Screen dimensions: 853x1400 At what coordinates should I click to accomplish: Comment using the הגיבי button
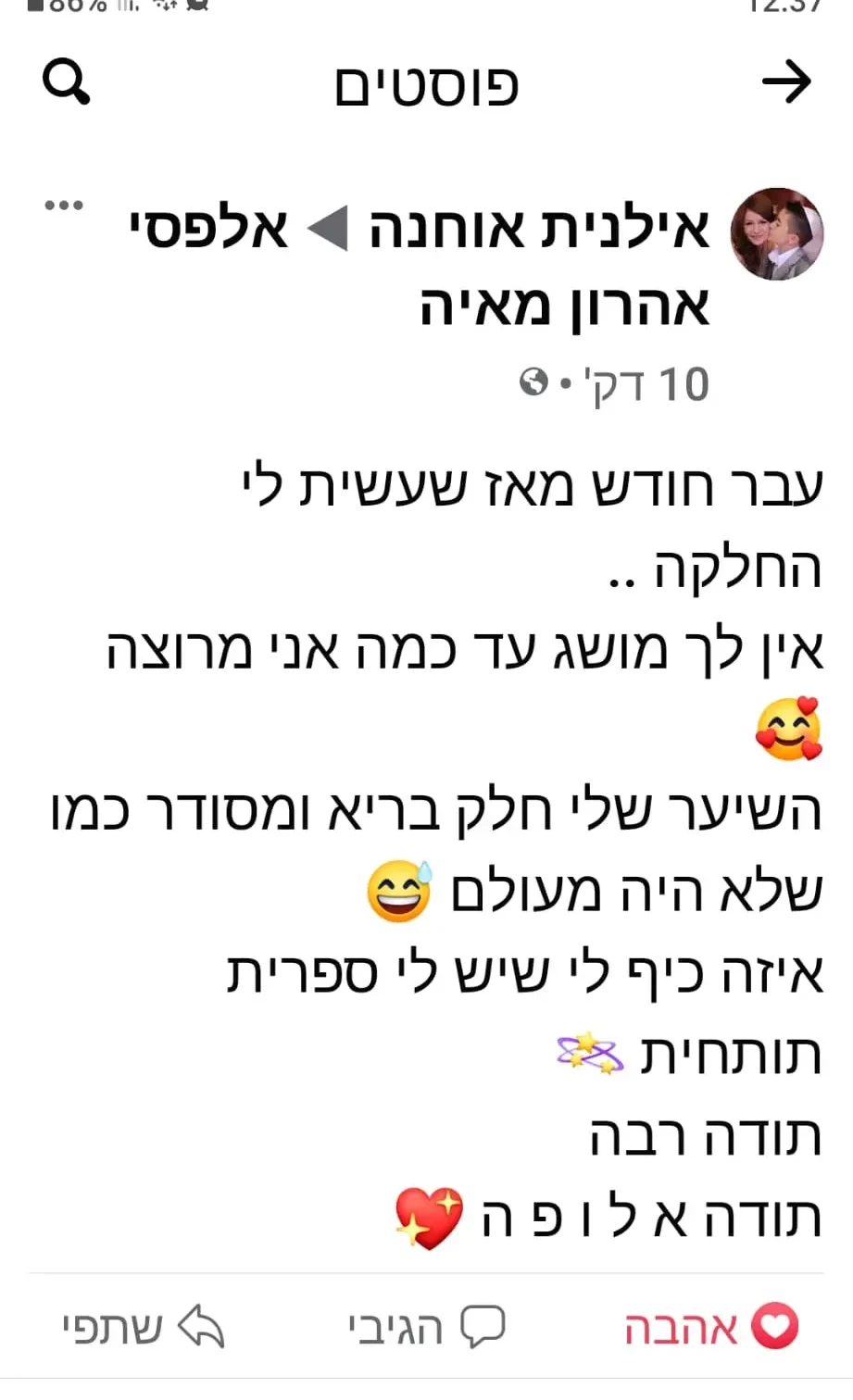(x=427, y=1328)
